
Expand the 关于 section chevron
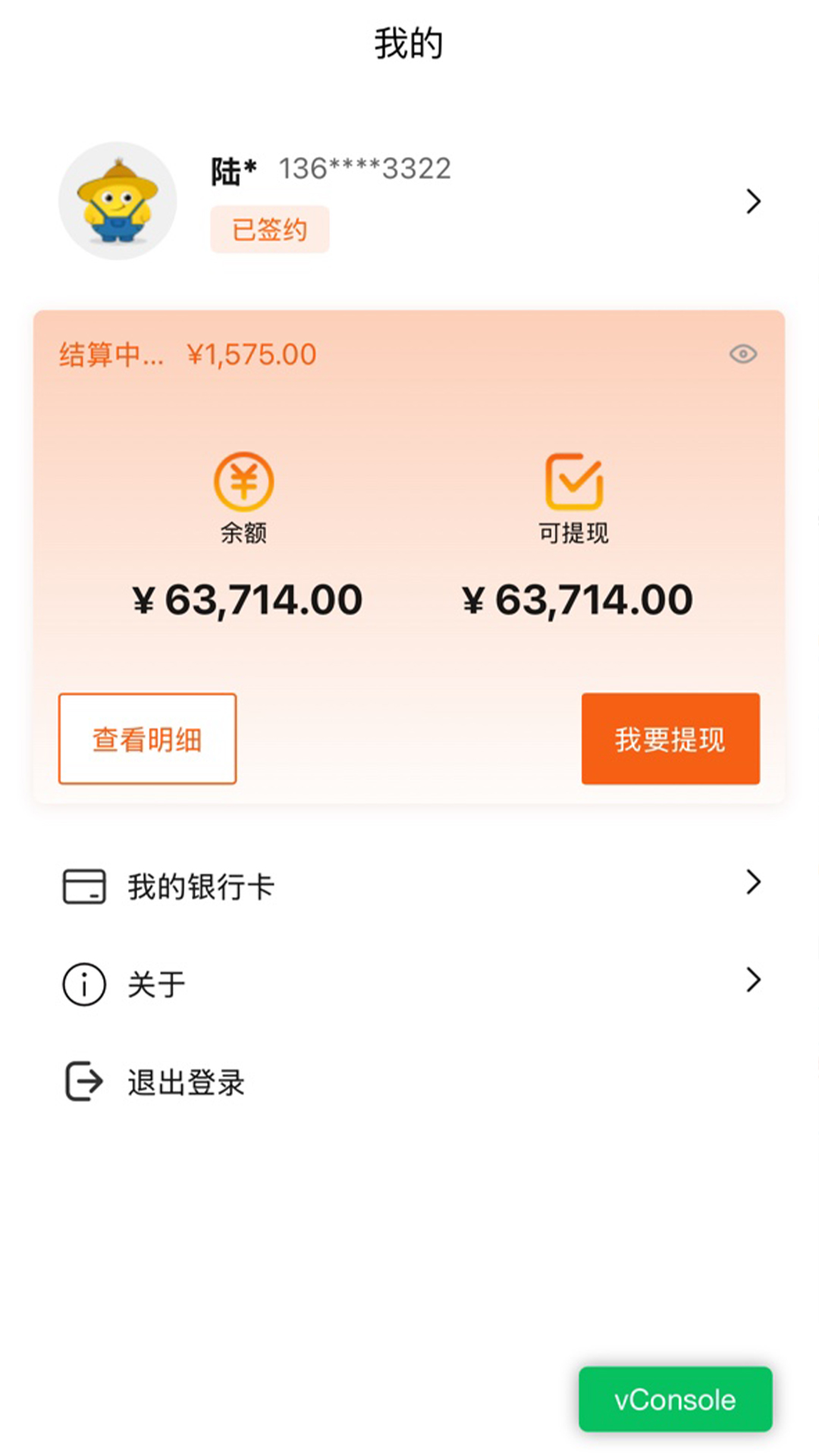coord(753,981)
